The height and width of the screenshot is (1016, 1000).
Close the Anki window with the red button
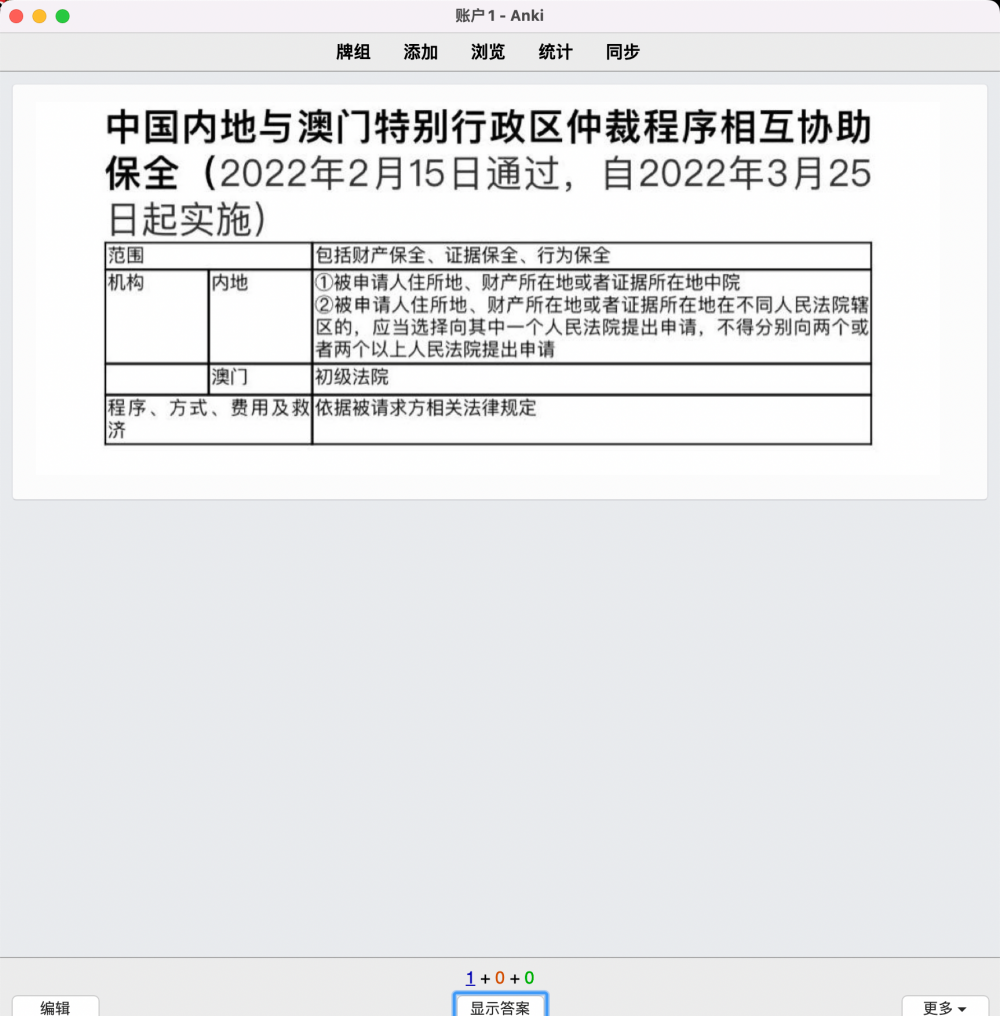[x=16, y=16]
